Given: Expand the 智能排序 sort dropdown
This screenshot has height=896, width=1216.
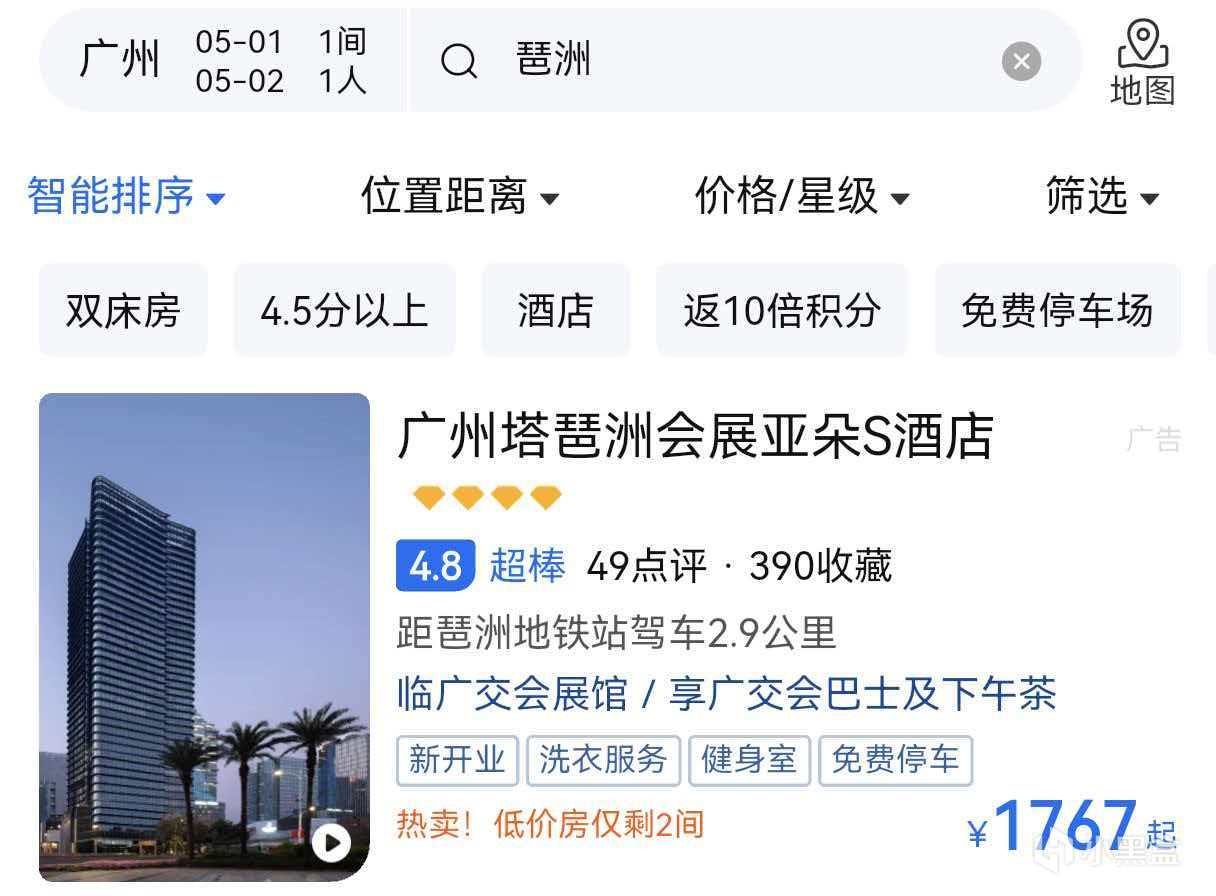Looking at the screenshot, I should tap(127, 196).
